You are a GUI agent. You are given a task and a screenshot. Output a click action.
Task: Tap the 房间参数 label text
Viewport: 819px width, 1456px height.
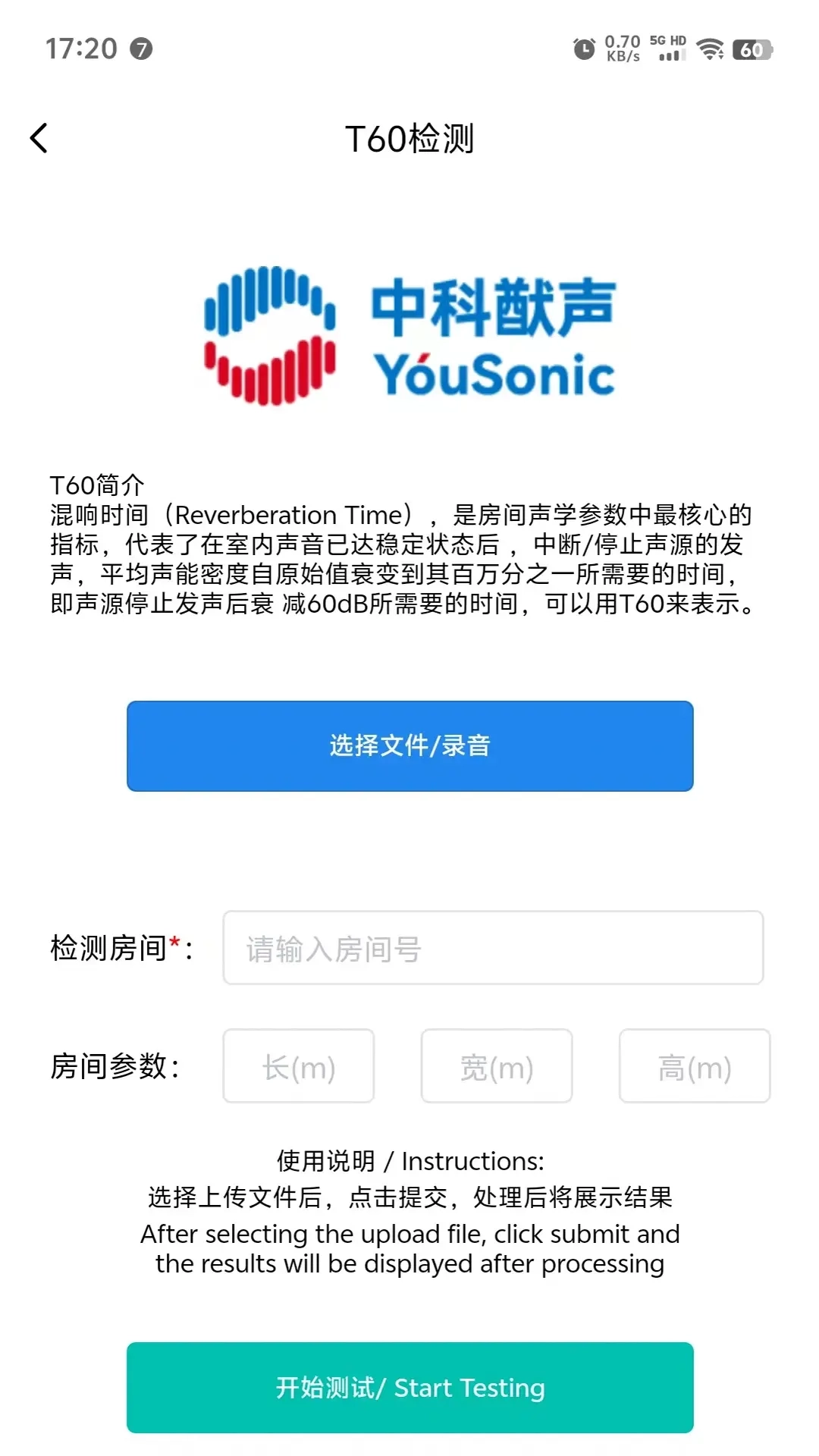coord(114,1066)
